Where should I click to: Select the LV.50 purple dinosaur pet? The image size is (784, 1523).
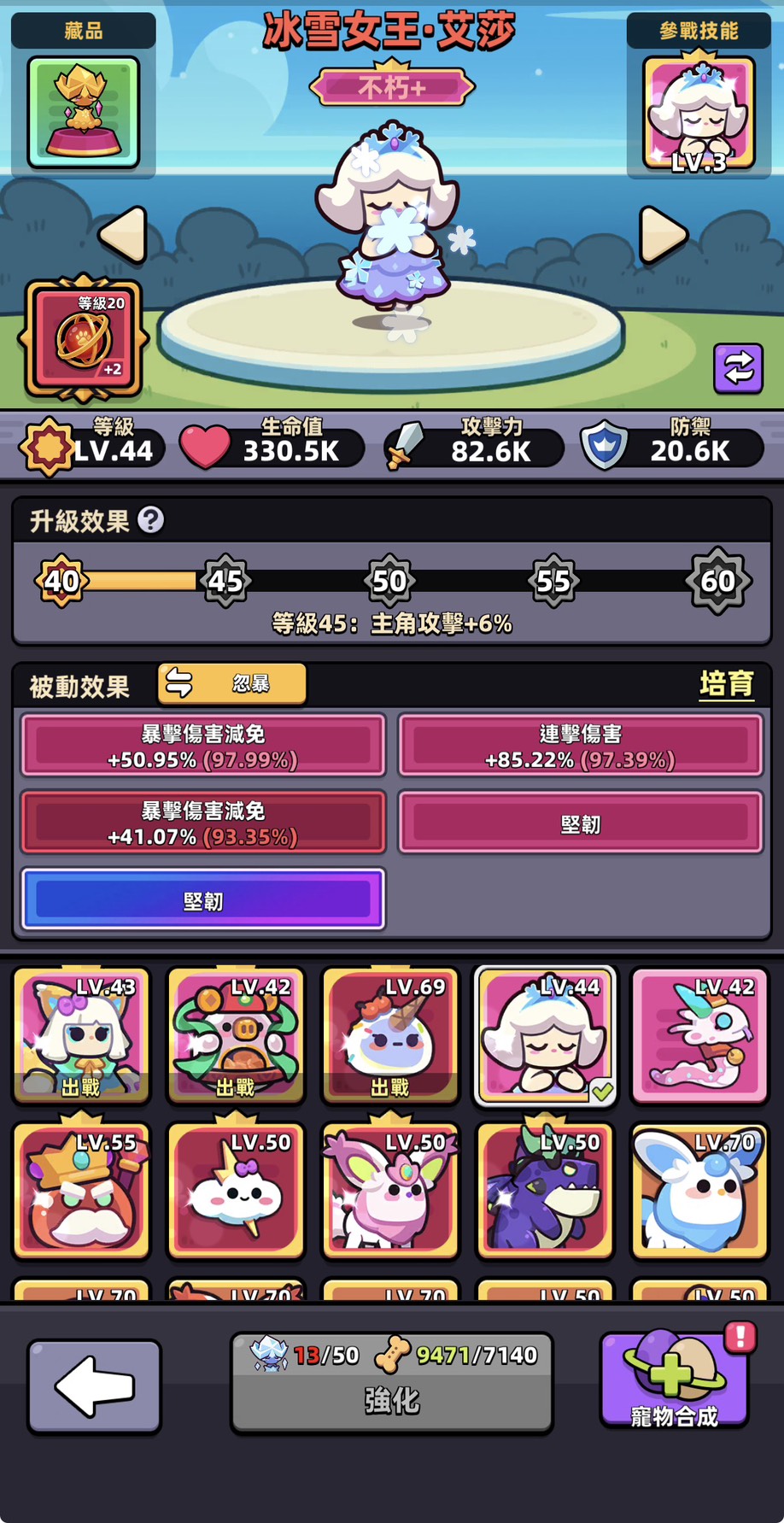pos(545,1191)
